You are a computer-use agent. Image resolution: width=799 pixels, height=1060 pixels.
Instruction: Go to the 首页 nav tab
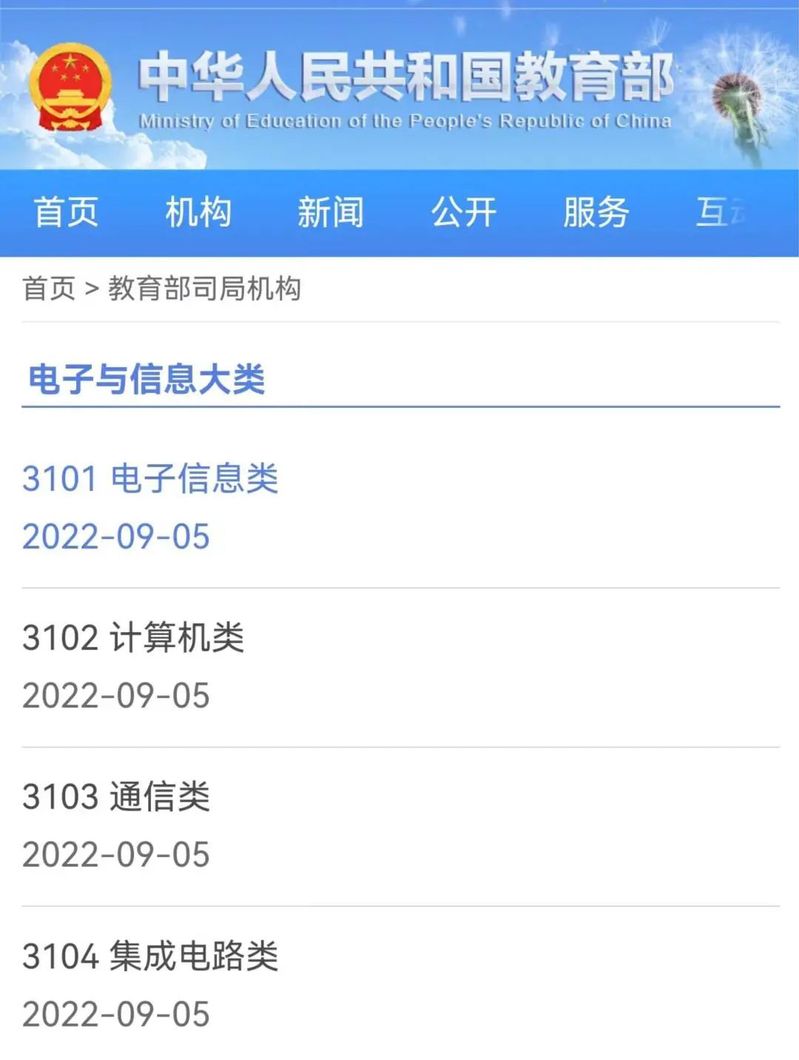66,212
